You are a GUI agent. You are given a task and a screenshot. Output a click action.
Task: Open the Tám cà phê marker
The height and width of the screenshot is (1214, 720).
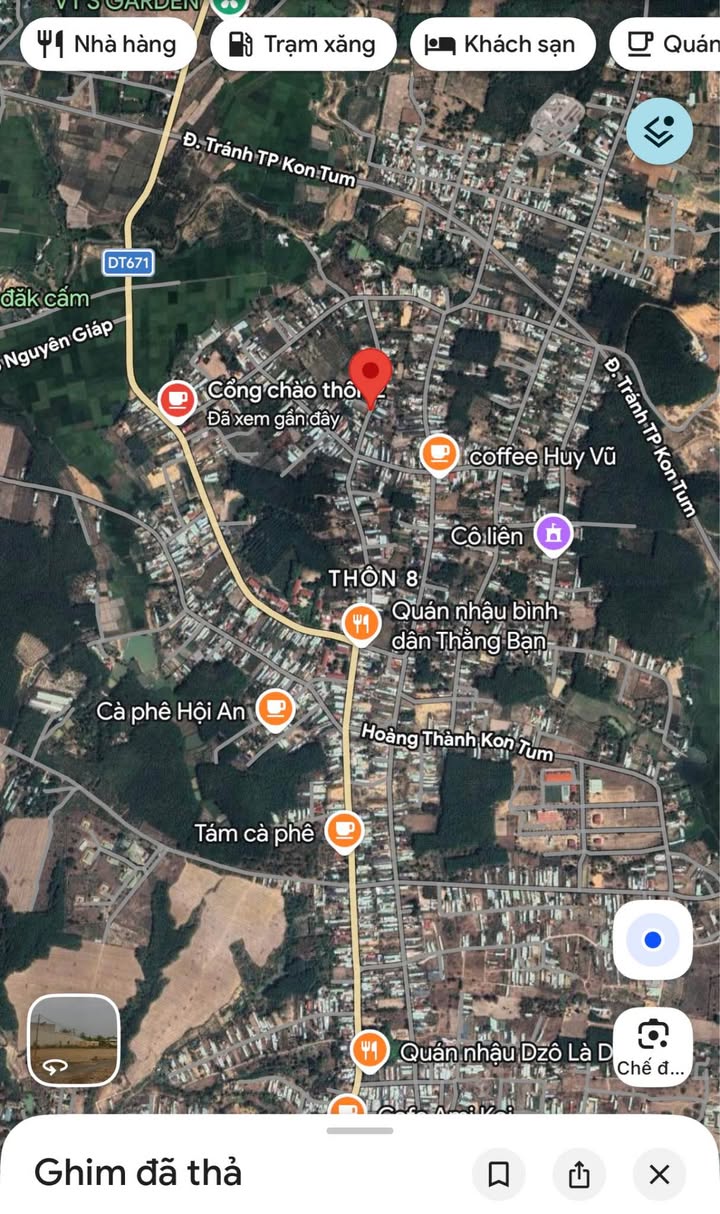tap(344, 830)
